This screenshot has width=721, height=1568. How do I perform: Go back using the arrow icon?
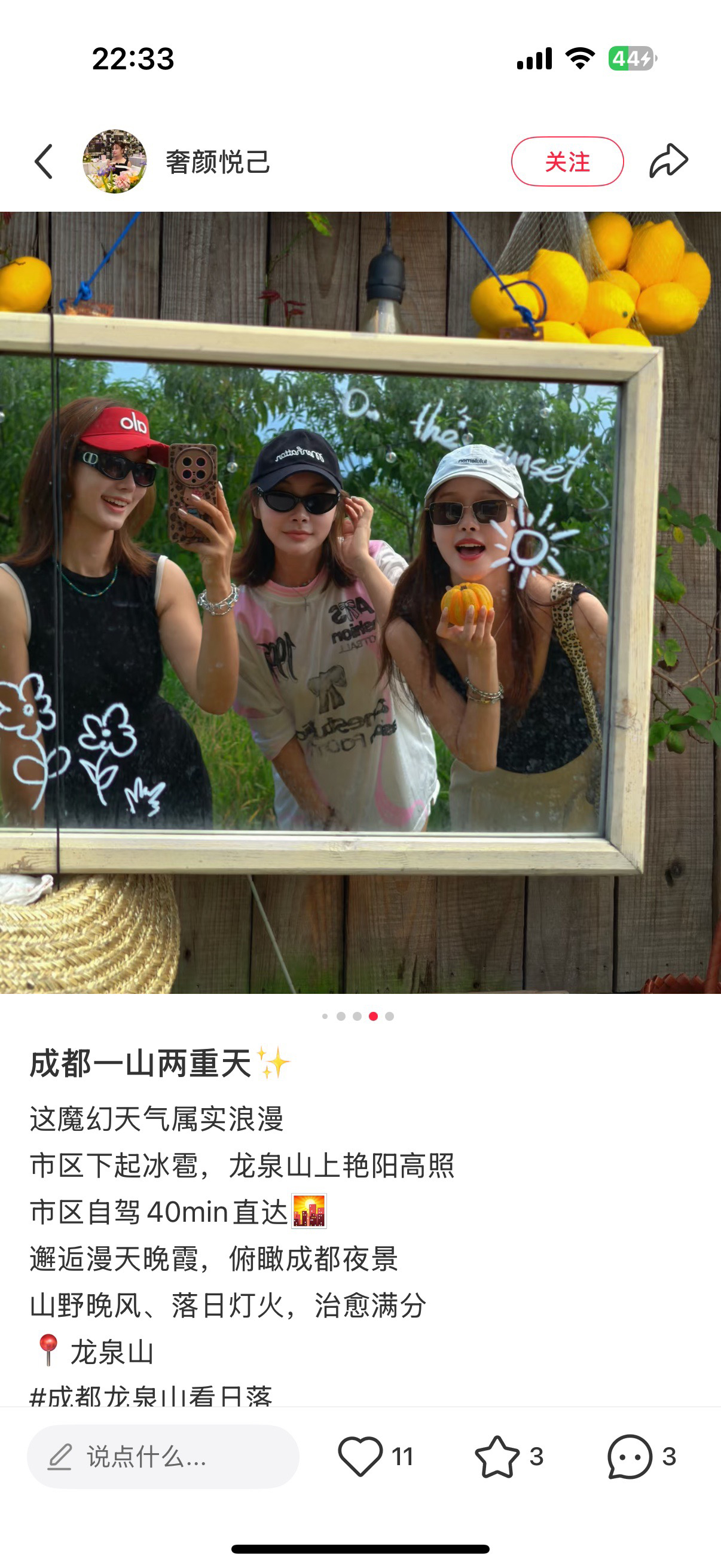point(44,162)
